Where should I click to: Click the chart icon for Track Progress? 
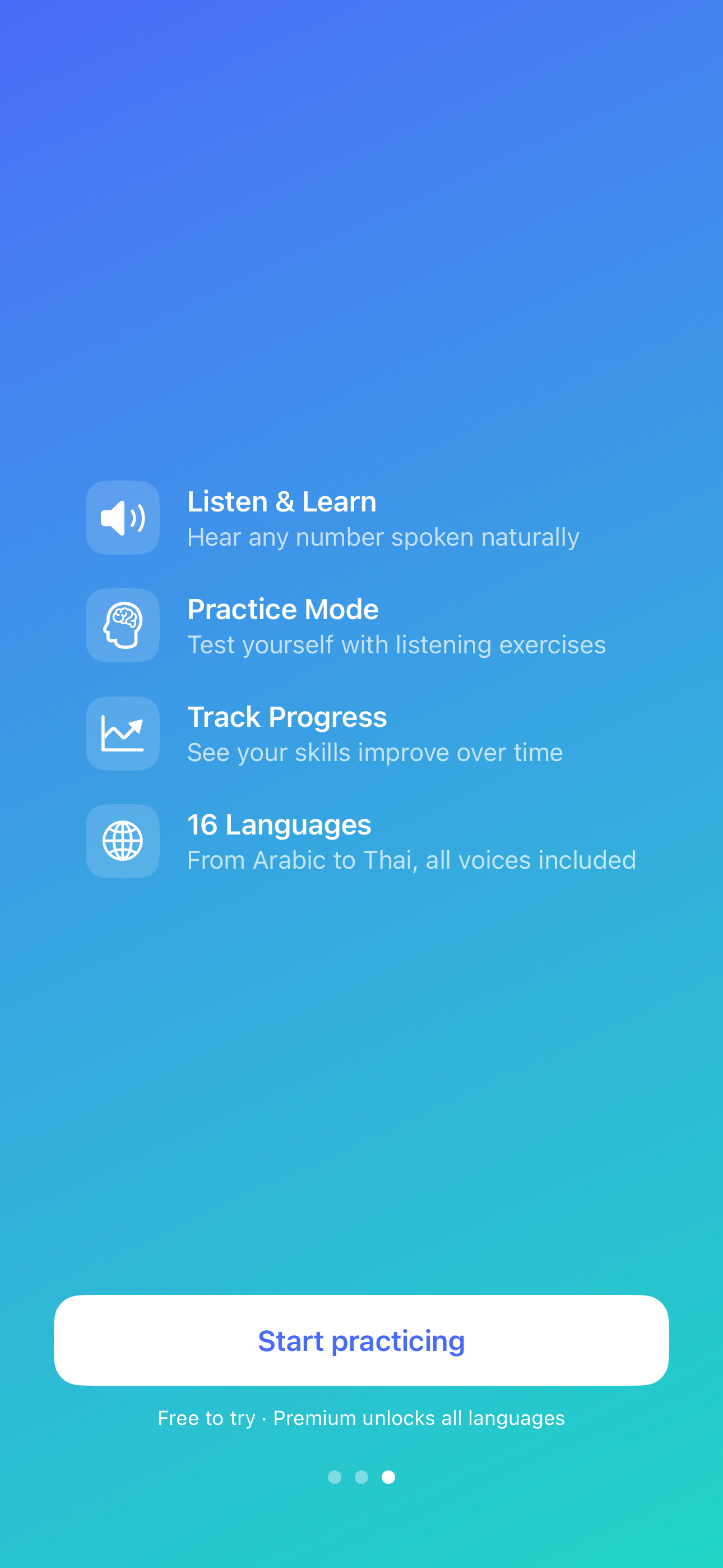[x=122, y=734]
